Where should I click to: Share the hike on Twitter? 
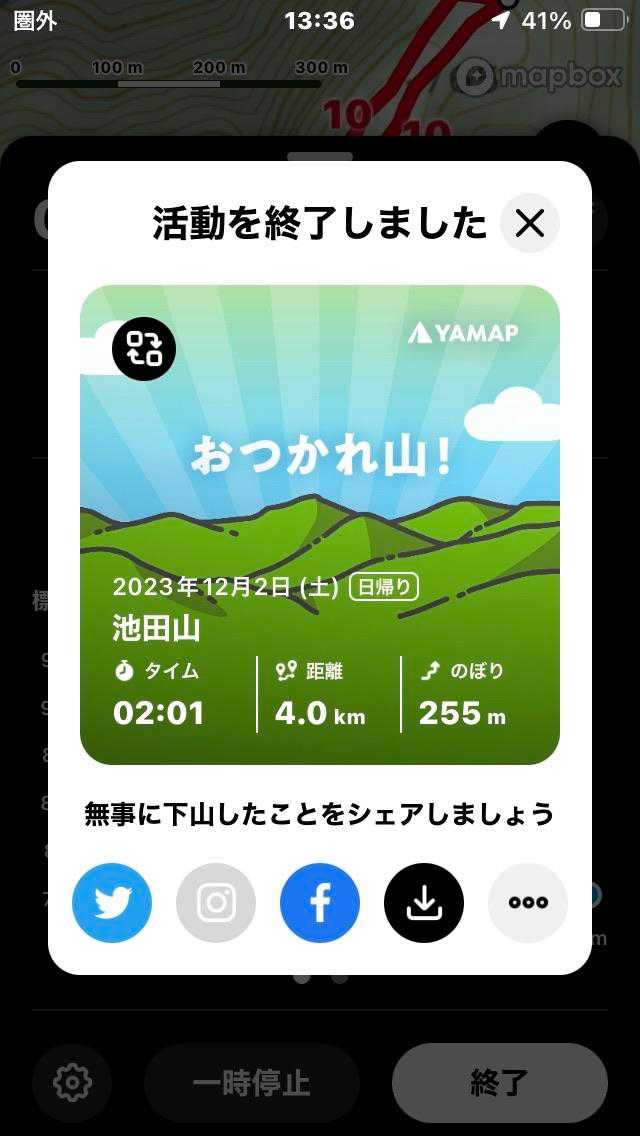tap(112, 903)
